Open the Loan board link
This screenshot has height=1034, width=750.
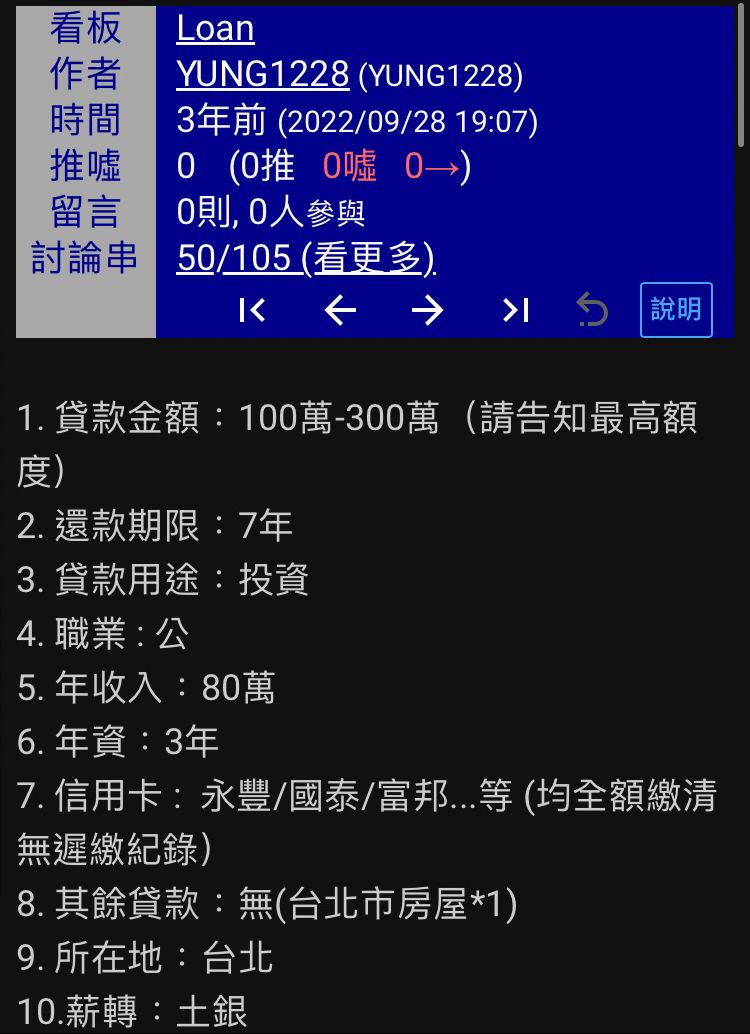coord(215,28)
